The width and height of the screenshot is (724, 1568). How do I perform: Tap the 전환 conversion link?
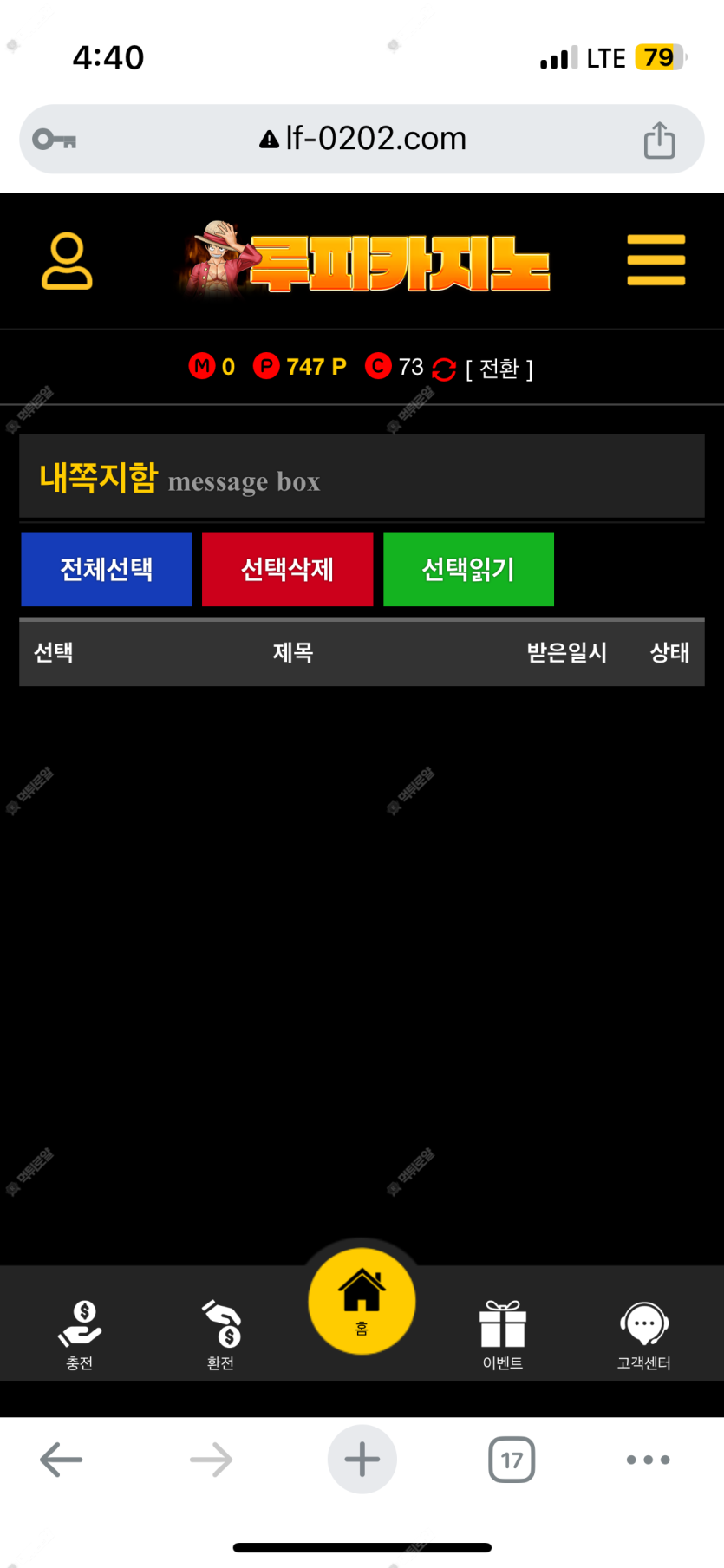(x=499, y=369)
